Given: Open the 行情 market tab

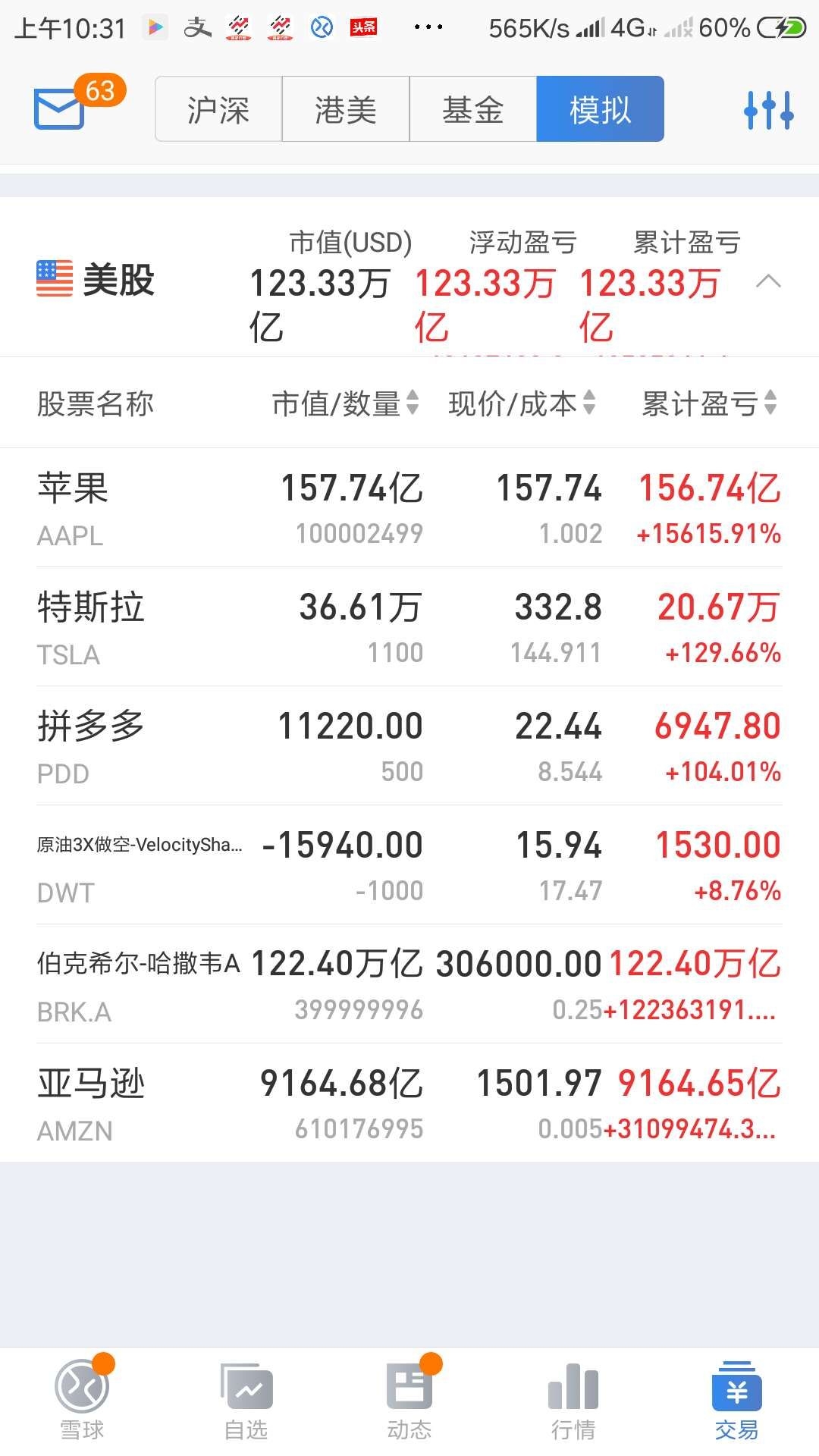Looking at the screenshot, I should 573,1401.
